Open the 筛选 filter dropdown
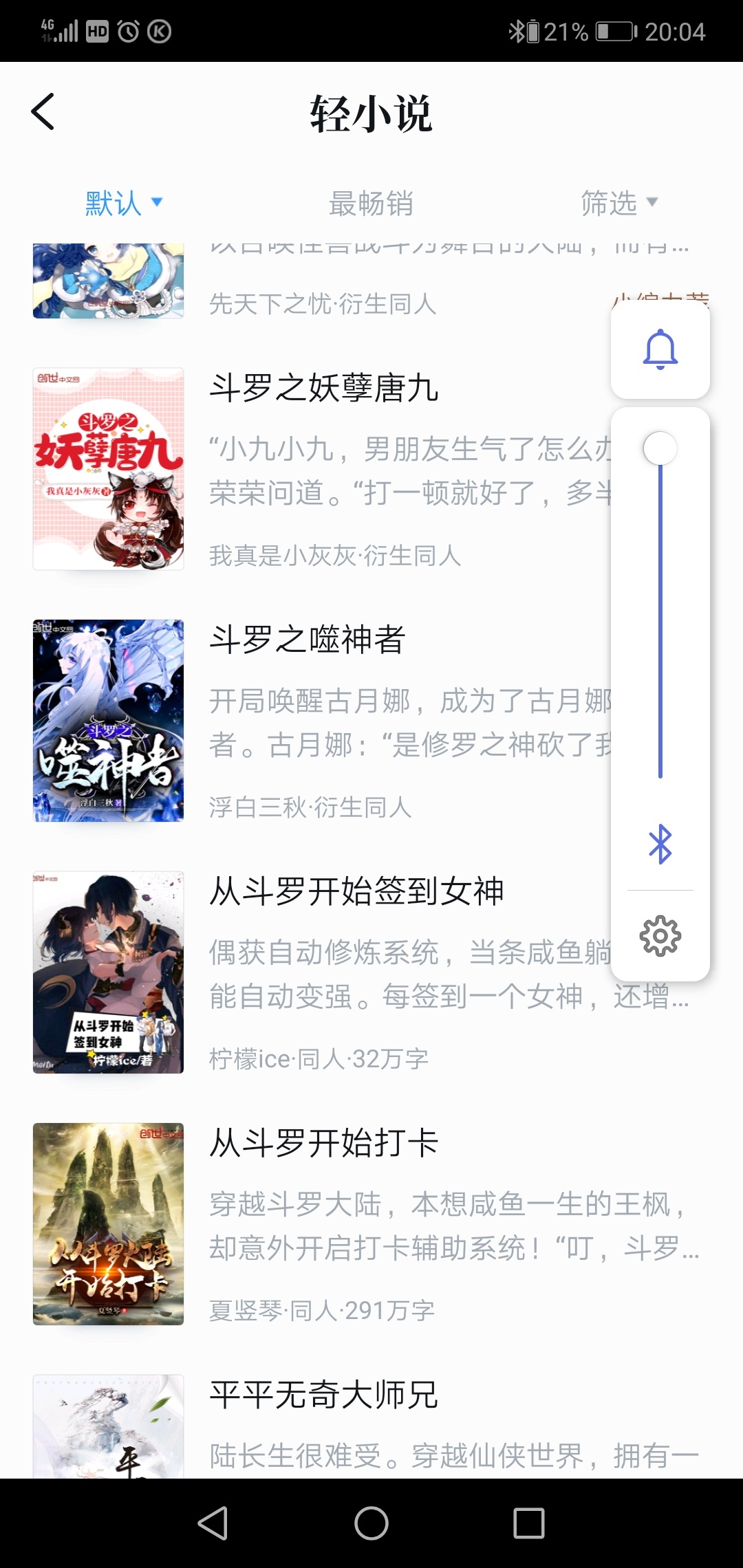The image size is (743, 1568). coord(618,204)
